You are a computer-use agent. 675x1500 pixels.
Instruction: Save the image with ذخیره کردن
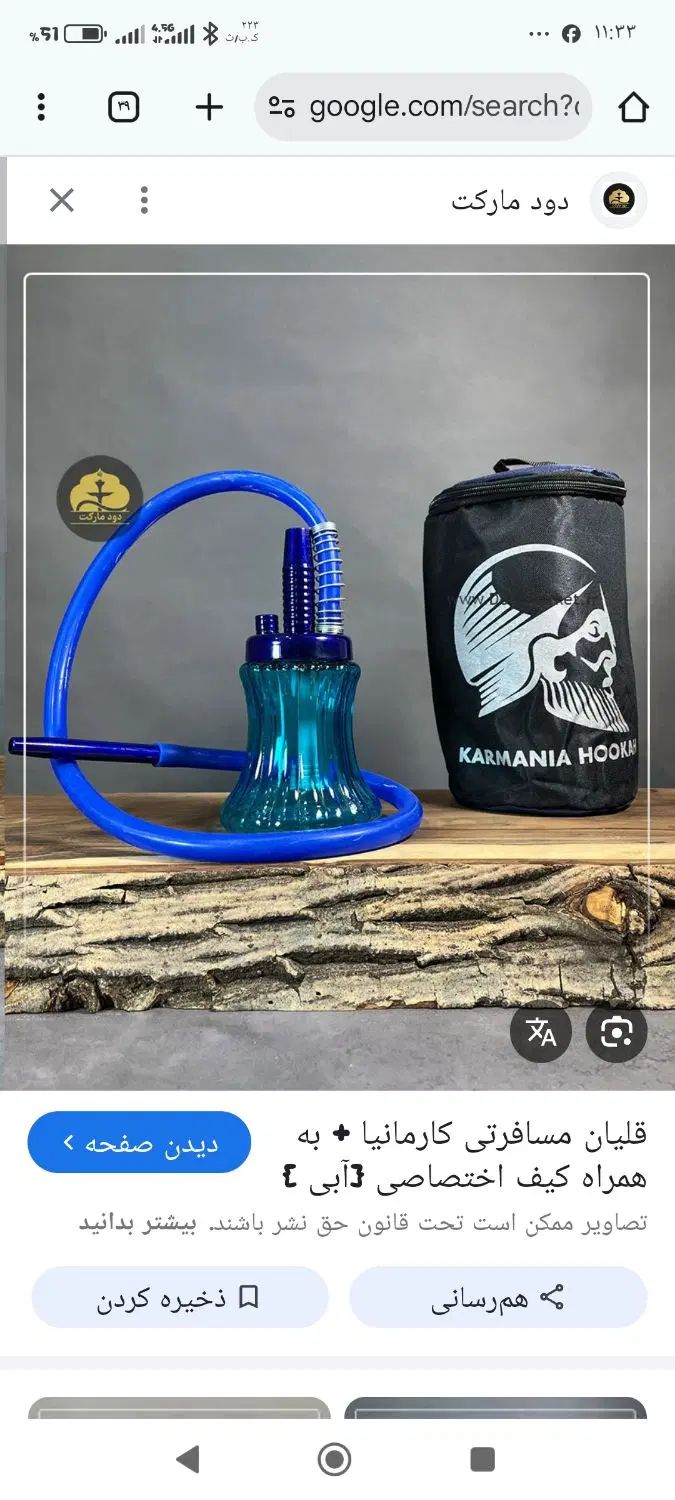pyautogui.click(x=180, y=1298)
